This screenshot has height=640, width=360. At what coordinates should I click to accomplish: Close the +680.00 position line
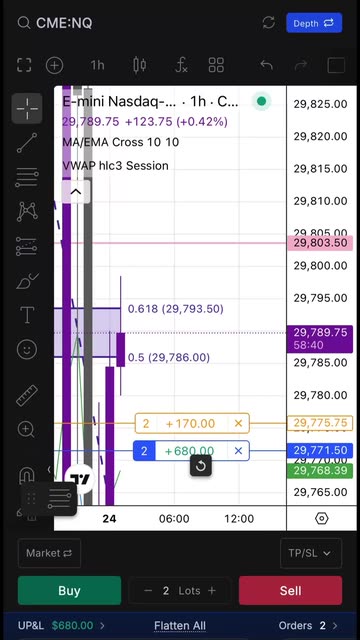coord(238,451)
